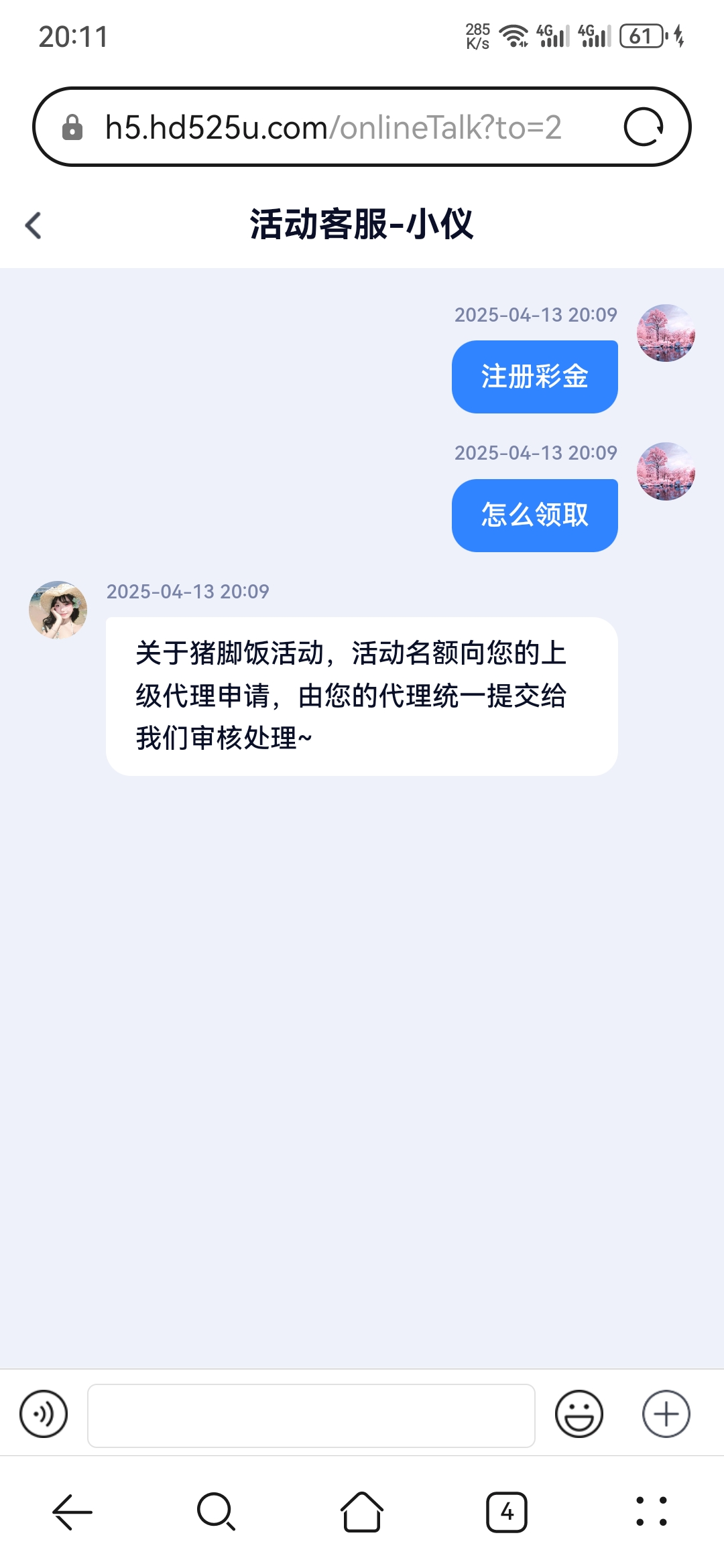This screenshot has width=724, height=1568.
Task: Open browser search
Action: pos(216,1512)
